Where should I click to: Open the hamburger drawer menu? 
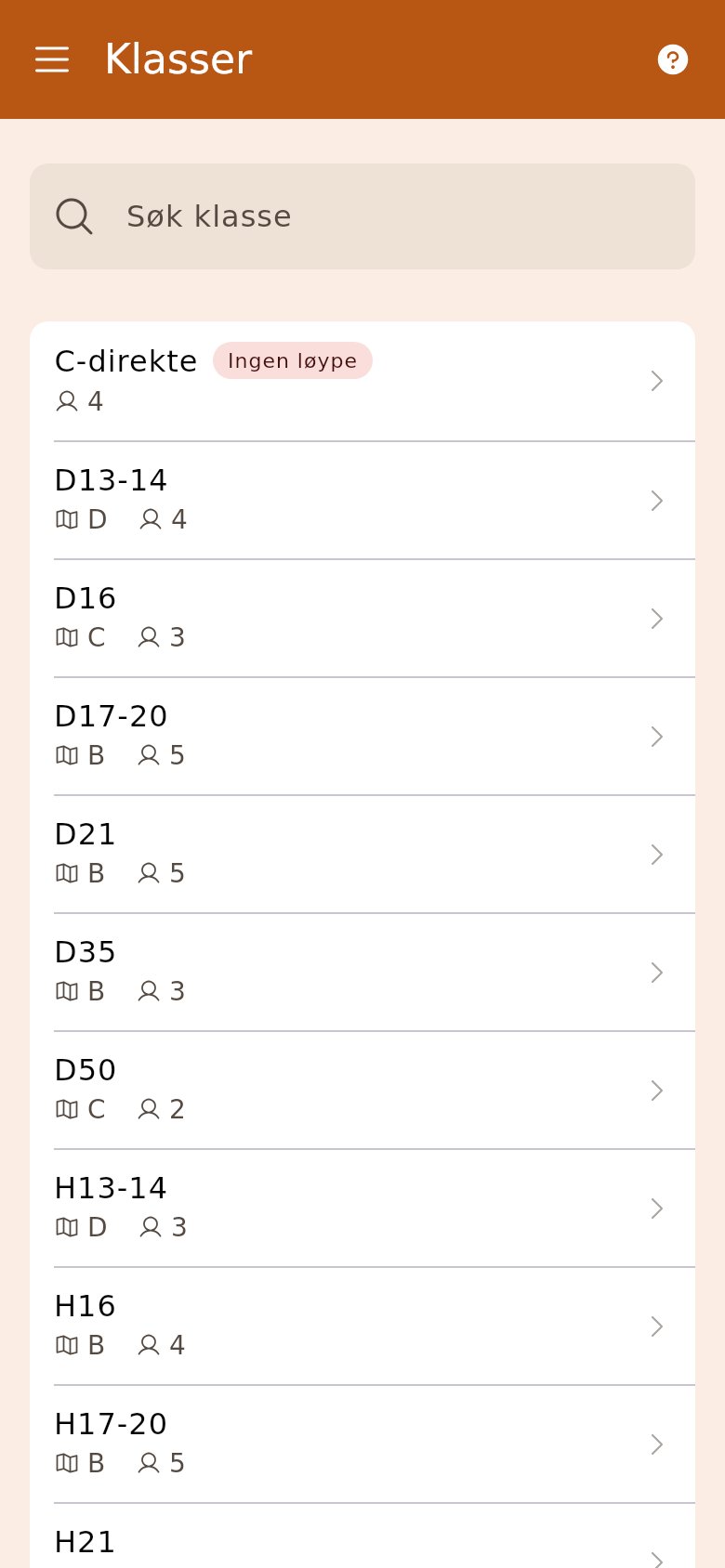click(52, 59)
